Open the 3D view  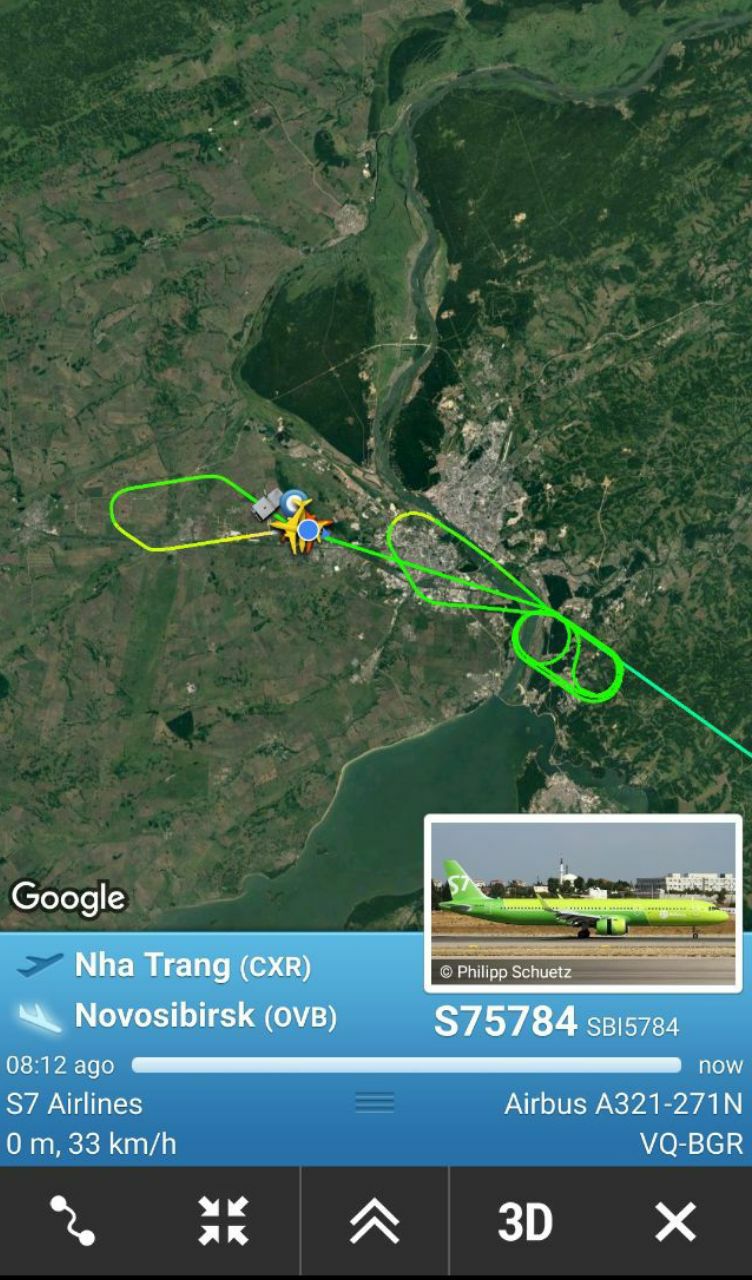click(x=525, y=1222)
